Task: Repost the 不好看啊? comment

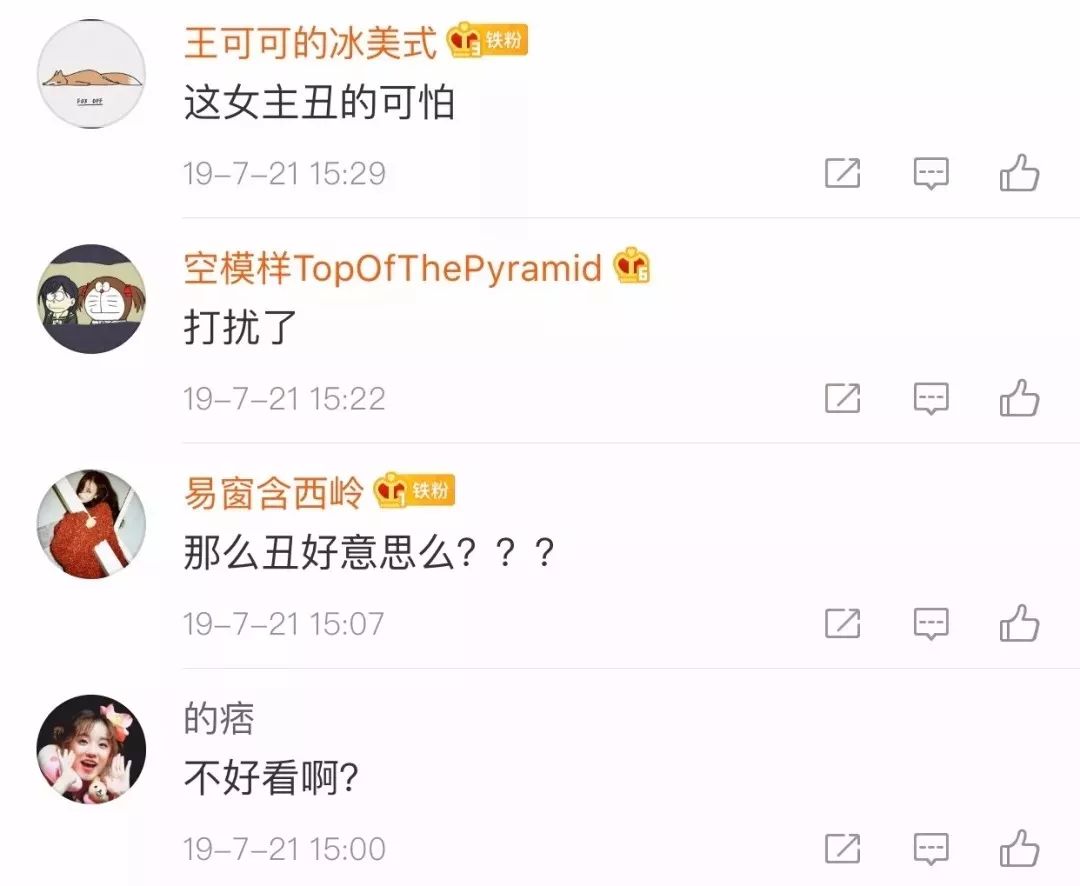Action: (842, 848)
